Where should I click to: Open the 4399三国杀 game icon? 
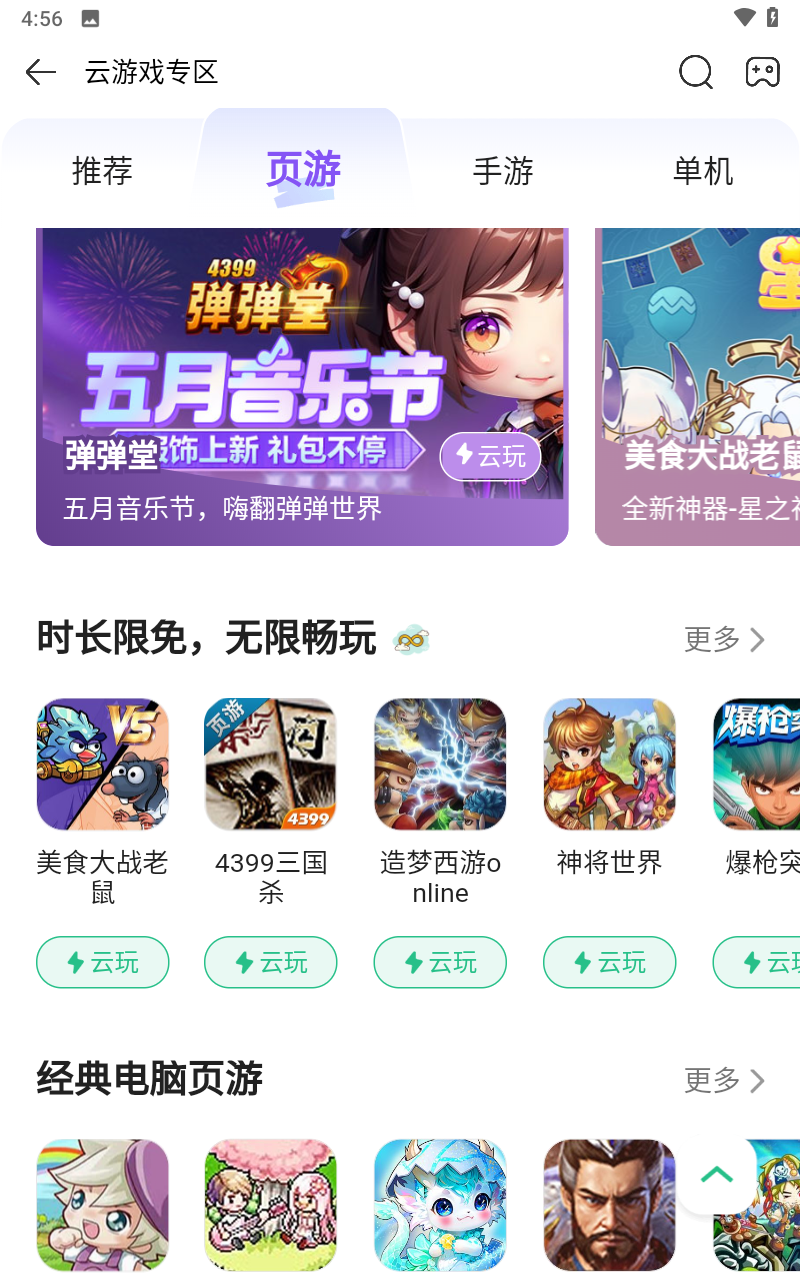pyautogui.click(x=271, y=764)
